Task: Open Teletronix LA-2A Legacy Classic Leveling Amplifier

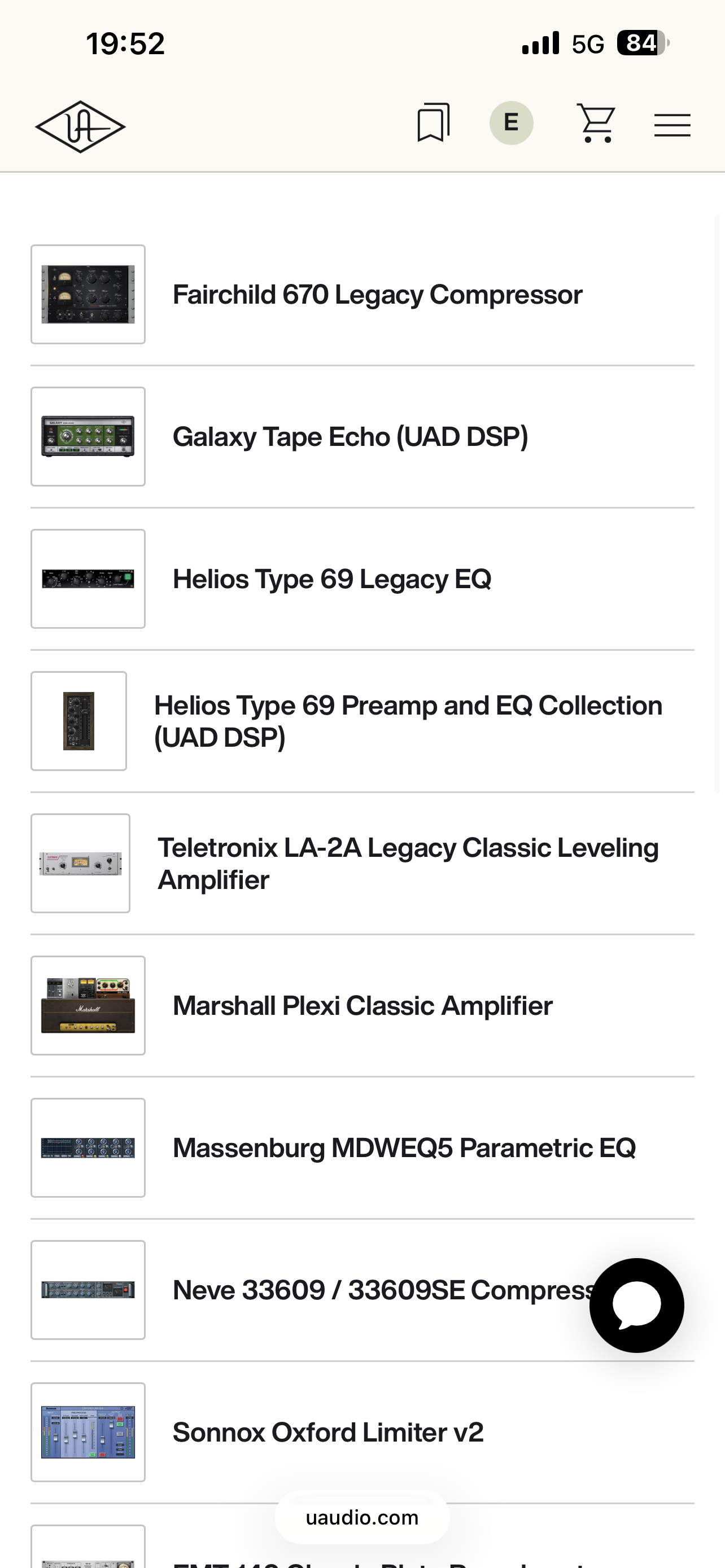Action: pyautogui.click(x=408, y=864)
